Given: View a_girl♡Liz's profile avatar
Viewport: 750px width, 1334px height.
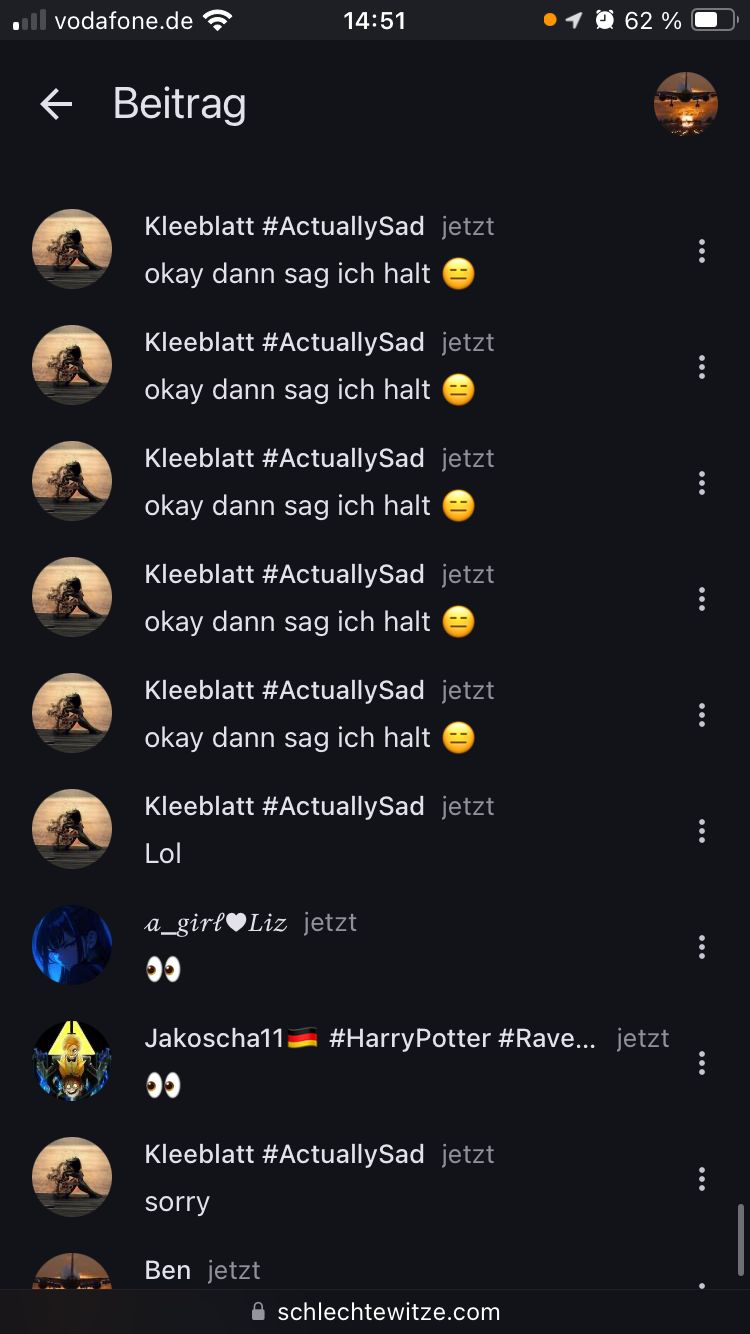Looking at the screenshot, I should (72, 945).
